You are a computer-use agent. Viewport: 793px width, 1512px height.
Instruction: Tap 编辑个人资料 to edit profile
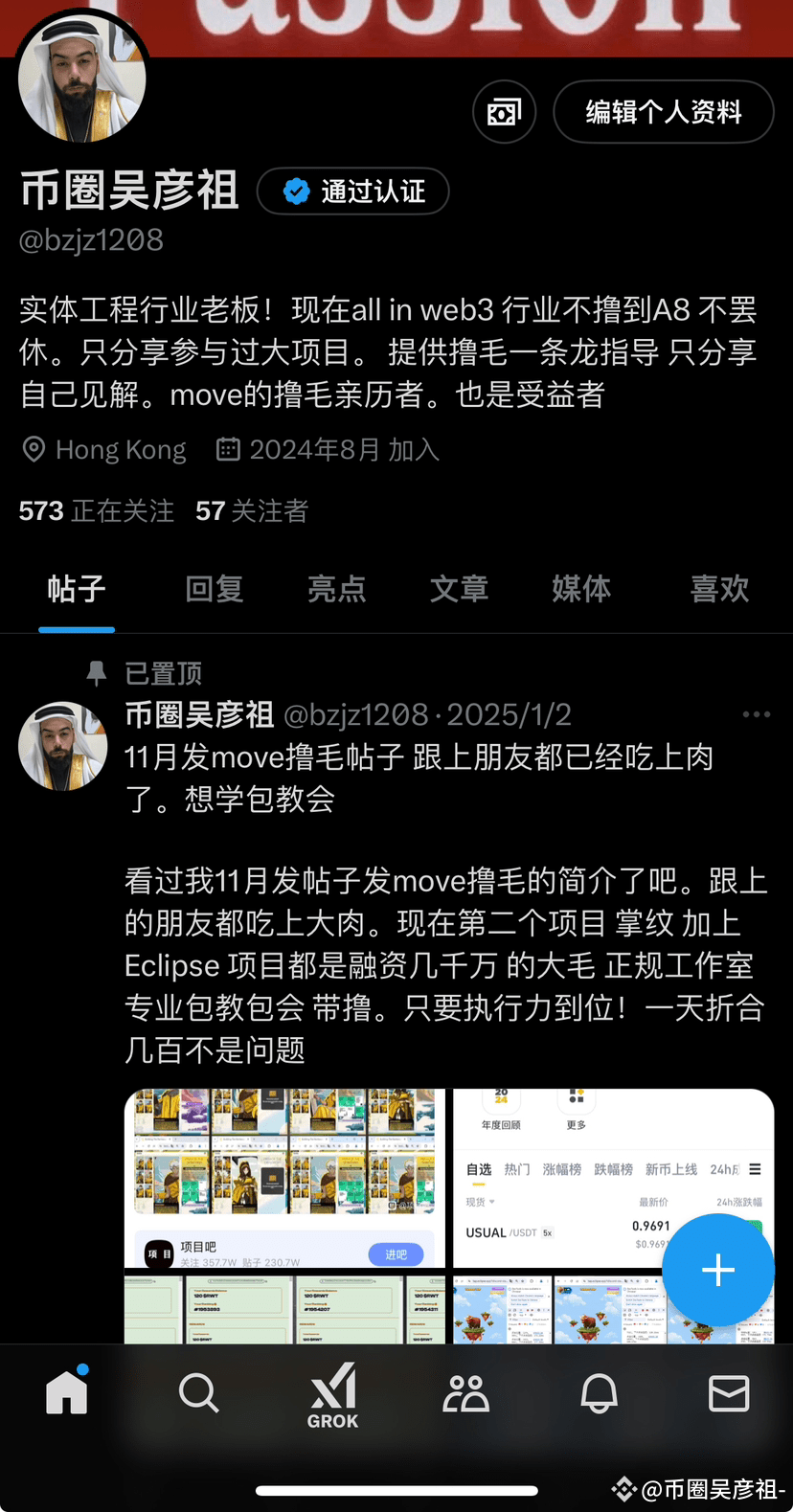(x=663, y=112)
